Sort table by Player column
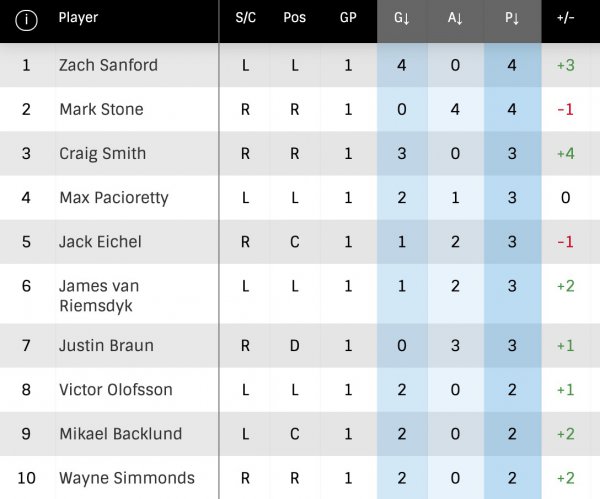Viewport: 600px width, 499px height. 78,18
